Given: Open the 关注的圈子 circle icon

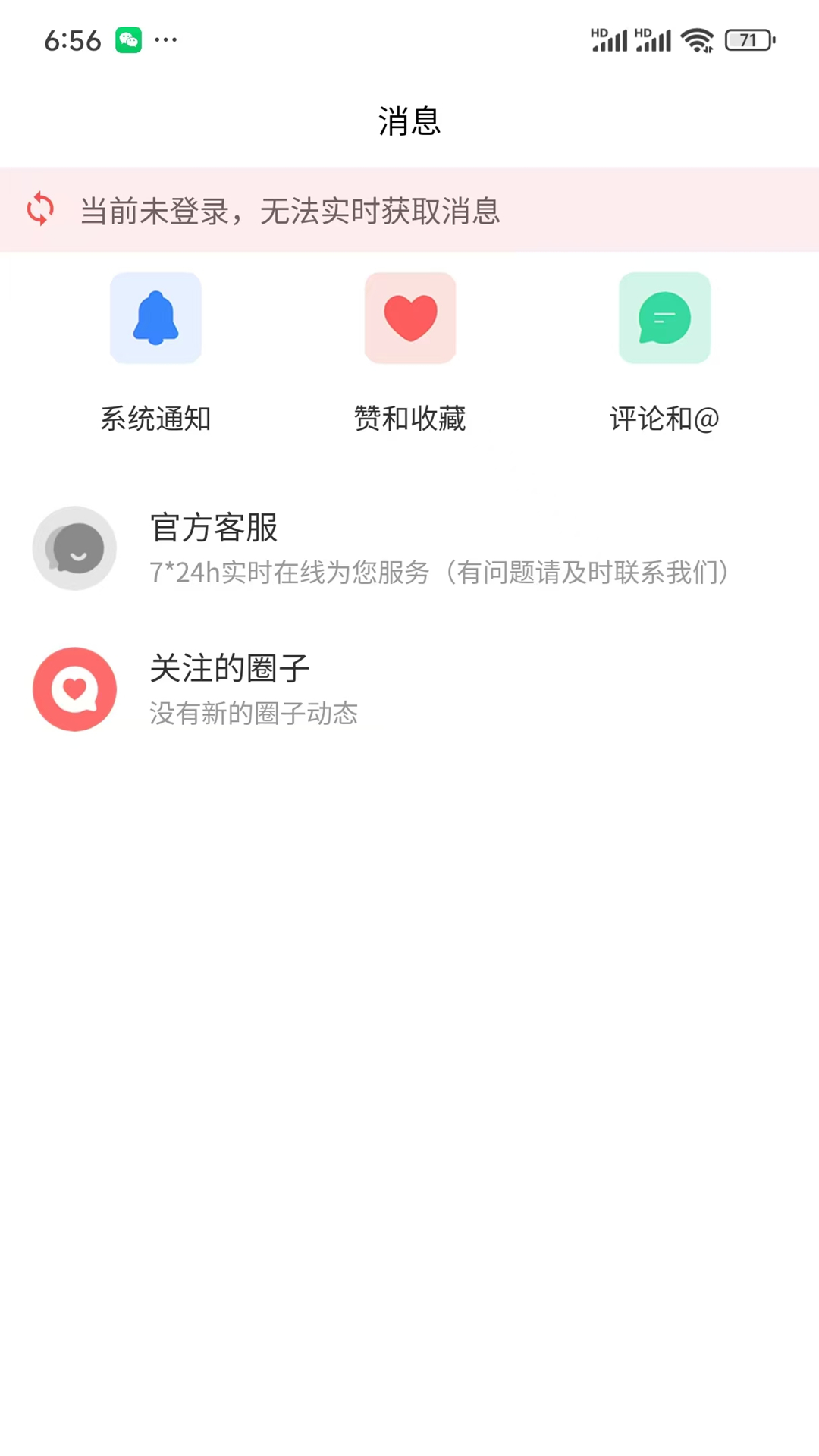Looking at the screenshot, I should (x=74, y=689).
